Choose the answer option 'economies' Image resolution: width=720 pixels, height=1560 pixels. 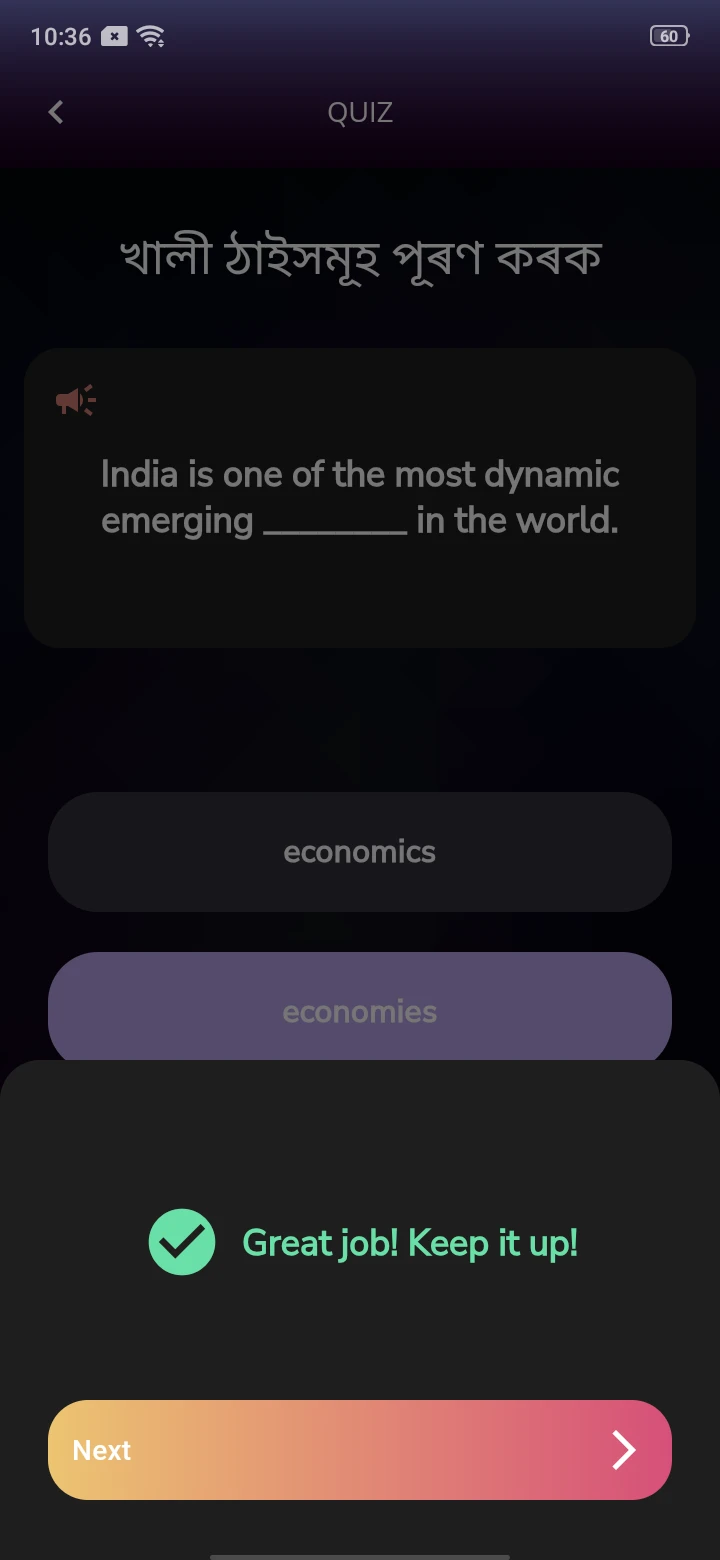tap(360, 1010)
